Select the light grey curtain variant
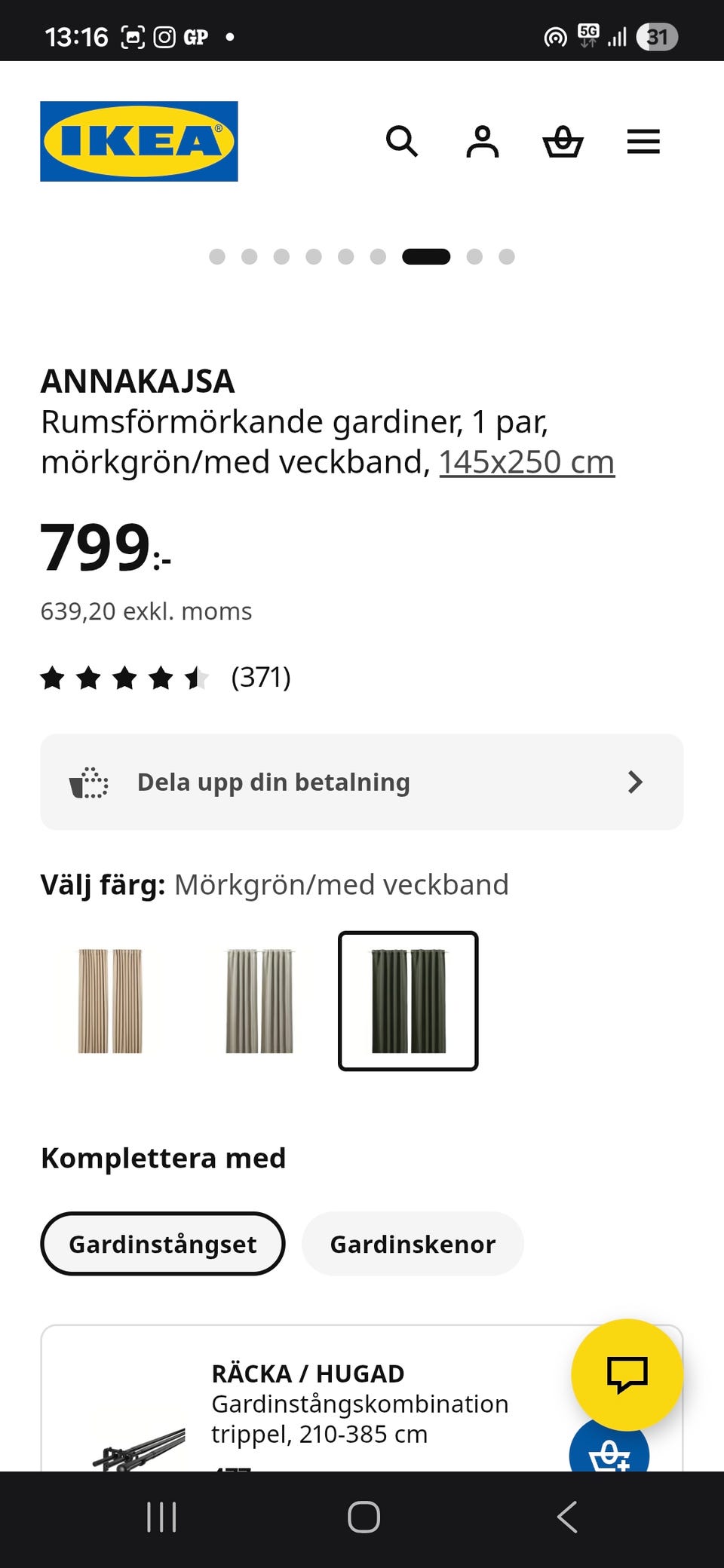Viewport: 724px width, 1568px height. 257,1003
